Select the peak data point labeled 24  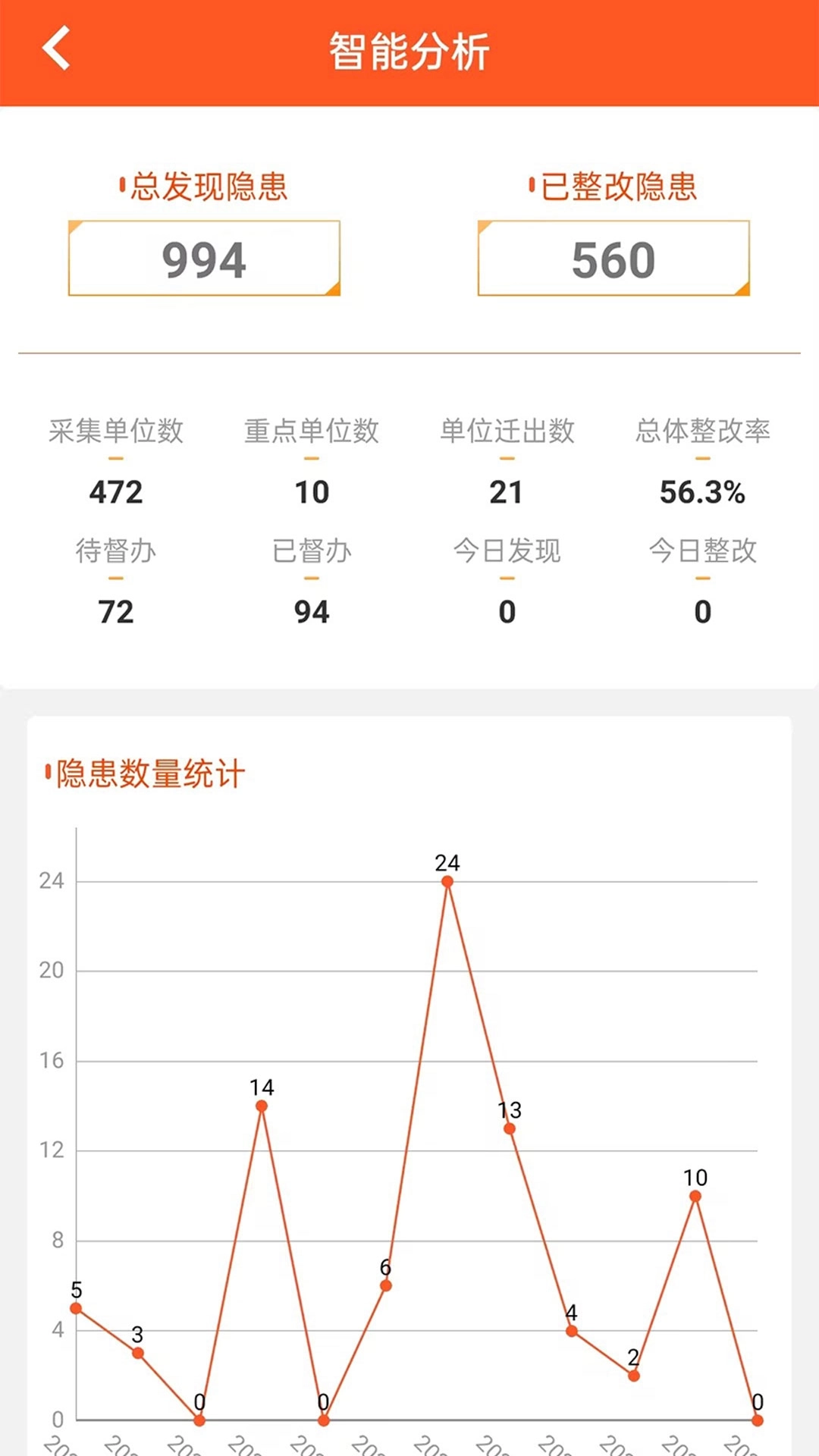449,881
